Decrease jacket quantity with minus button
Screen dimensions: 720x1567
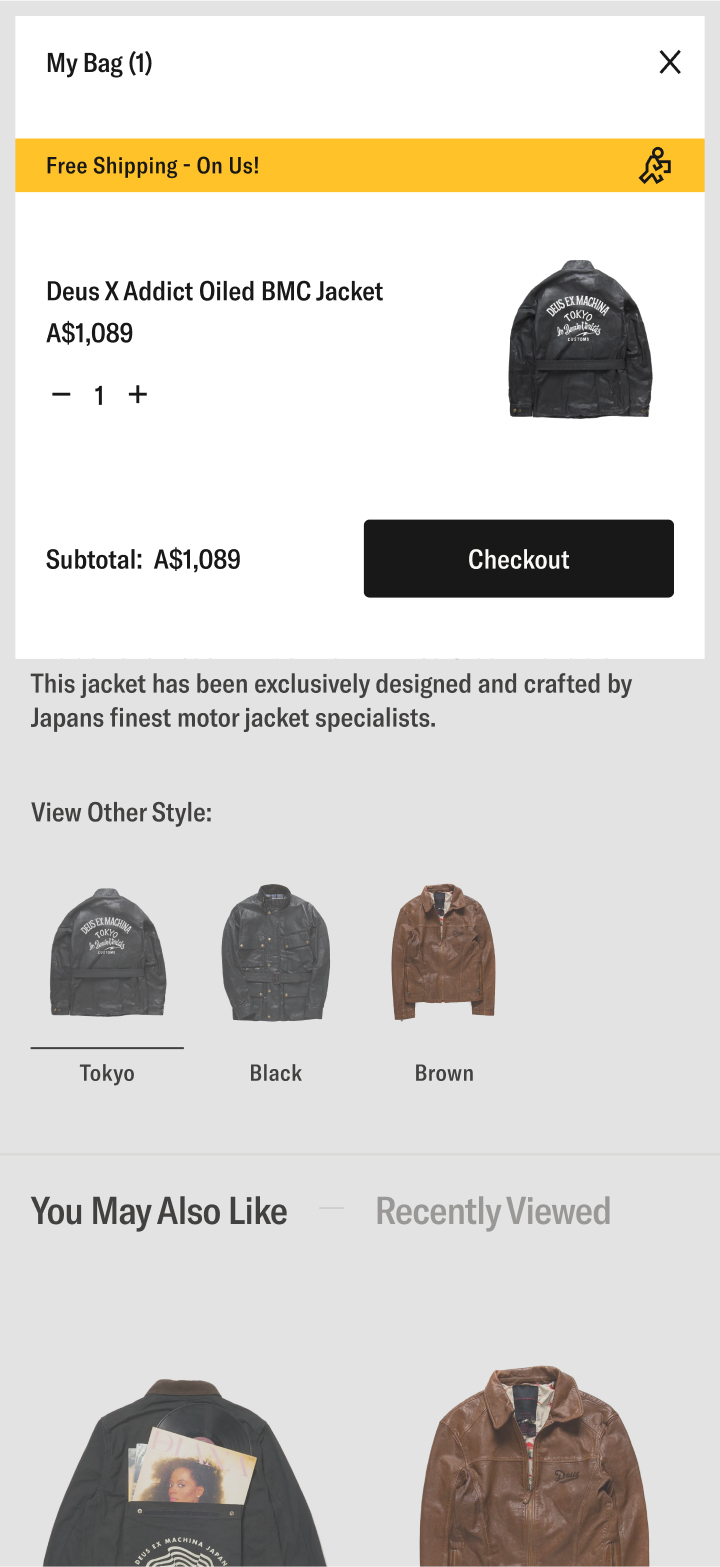click(61, 395)
